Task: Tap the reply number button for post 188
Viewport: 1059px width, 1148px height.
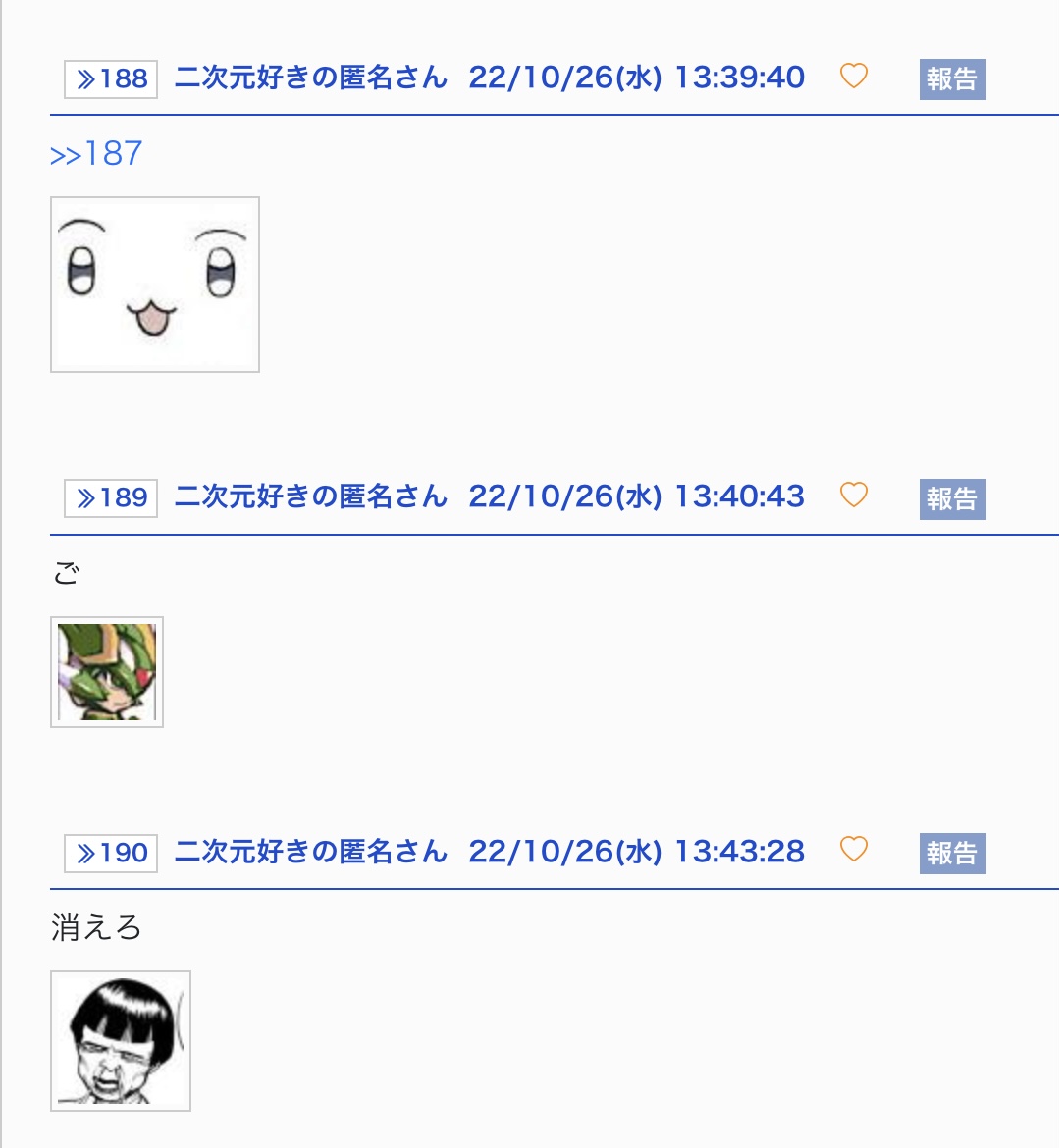Action: pos(111,78)
